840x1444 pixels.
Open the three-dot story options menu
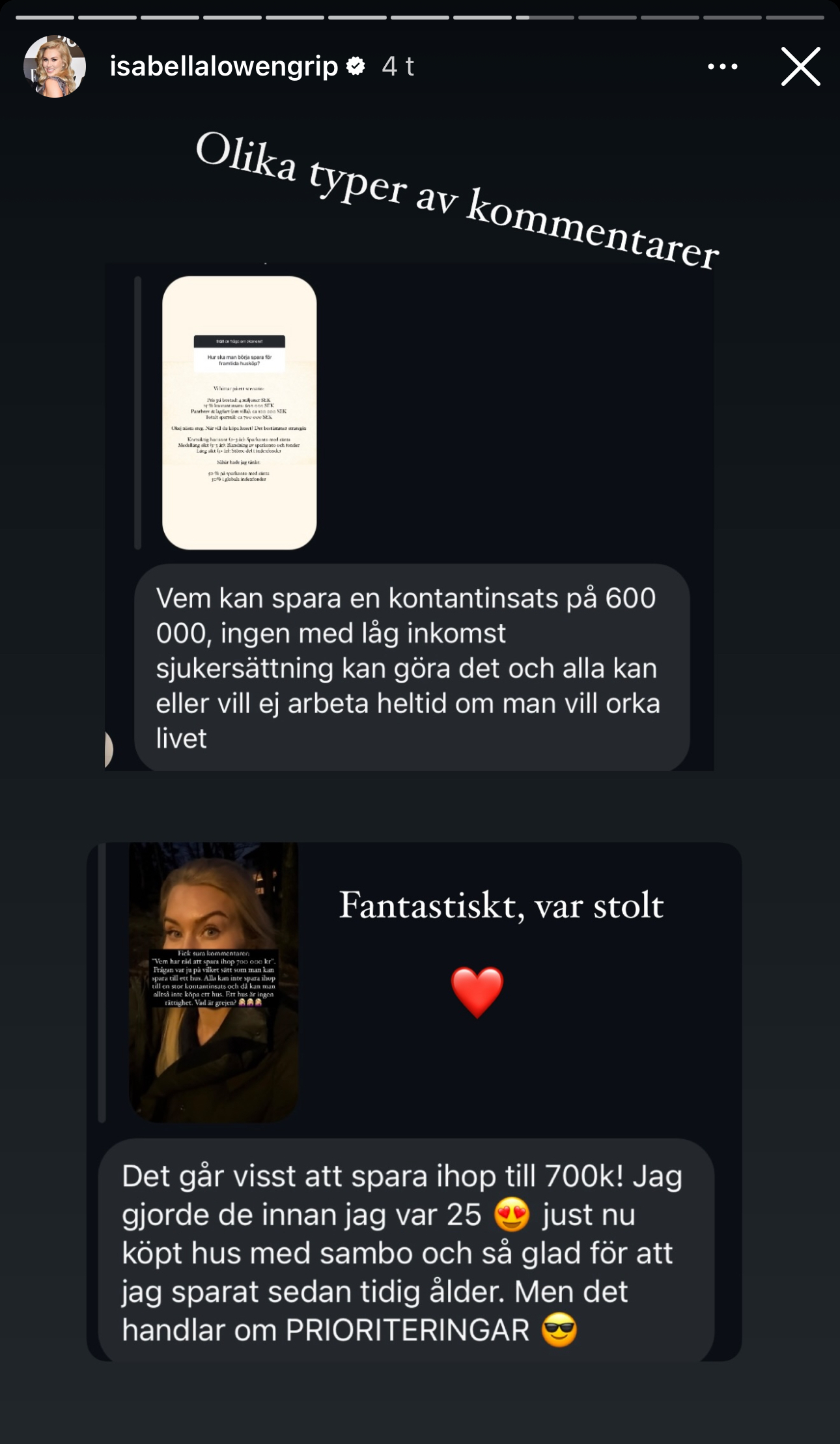(x=722, y=66)
